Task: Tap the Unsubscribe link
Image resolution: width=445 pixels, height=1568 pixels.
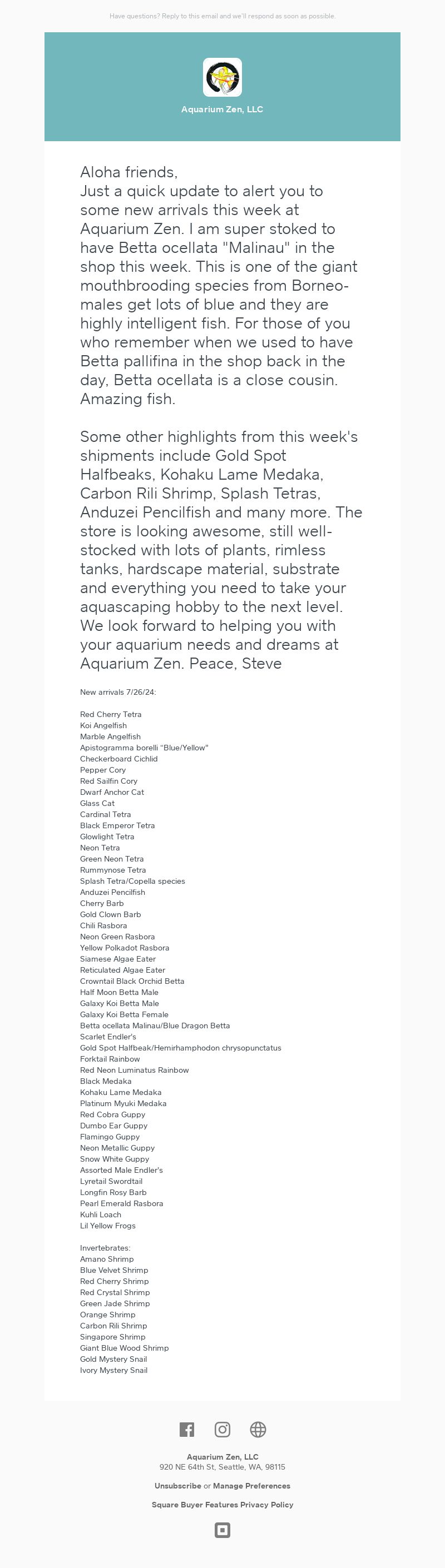Action: point(178,1486)
